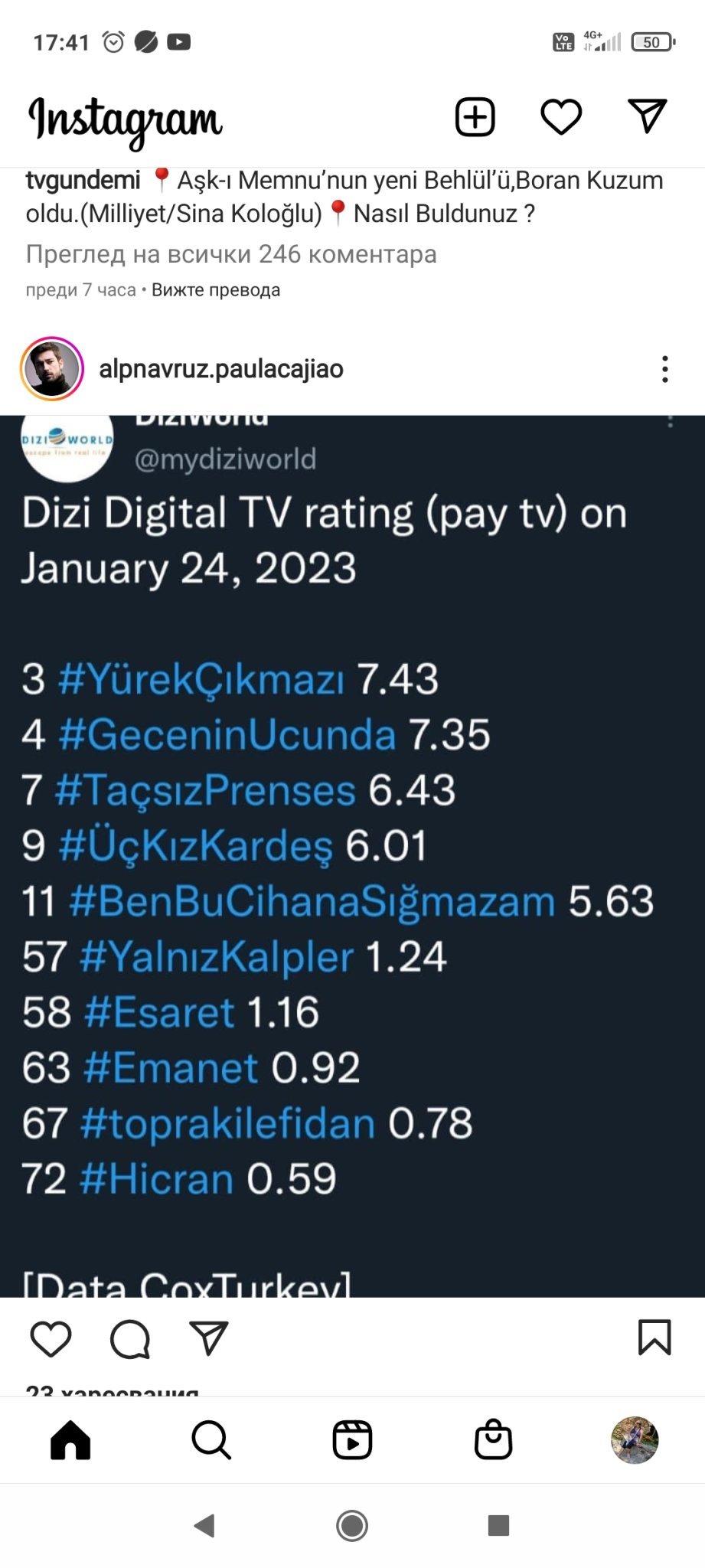Open the Shop tab
The width and height of the screenshot is (705, 1568).
pyautogui.click(x=493, y=1440)
